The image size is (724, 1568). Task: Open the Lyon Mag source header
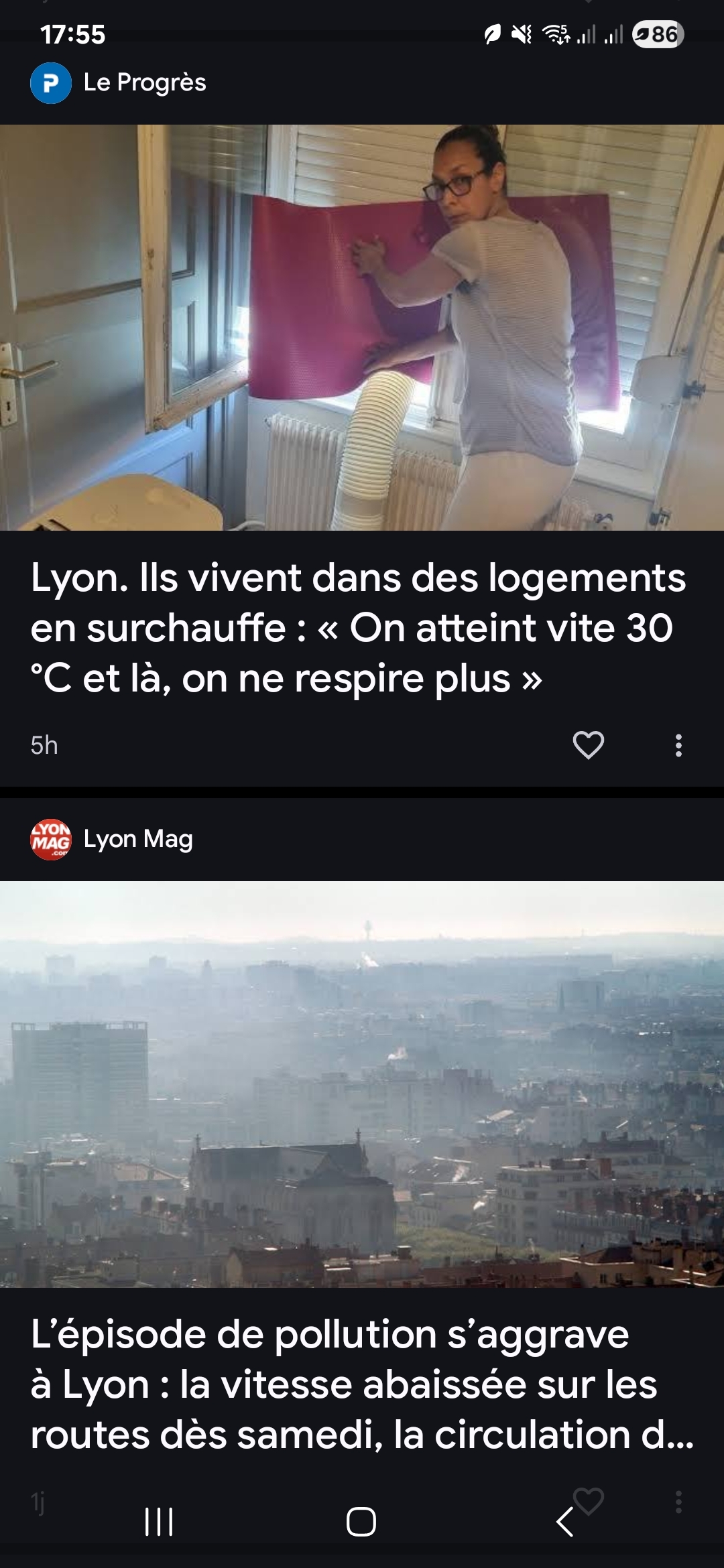click(112, 839)
